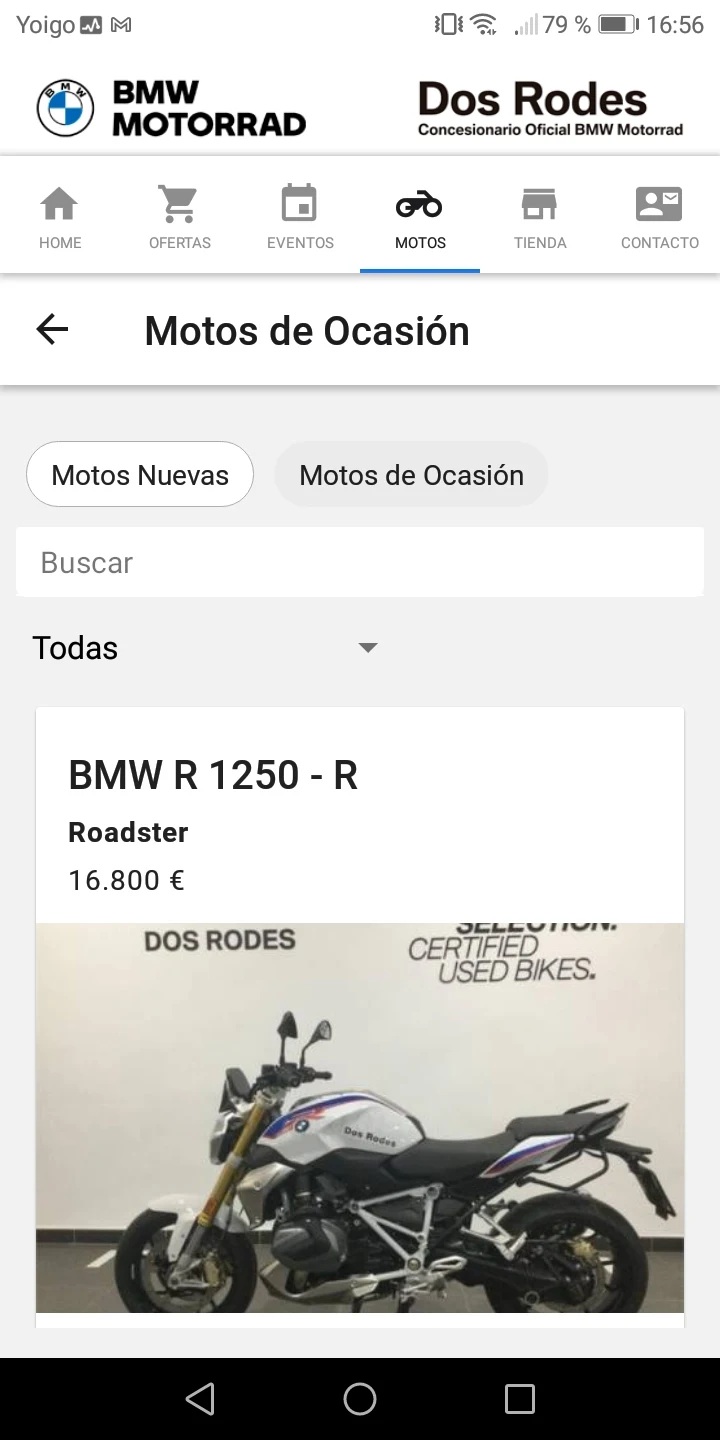Open the Ofertas tab

click(180, 217)
